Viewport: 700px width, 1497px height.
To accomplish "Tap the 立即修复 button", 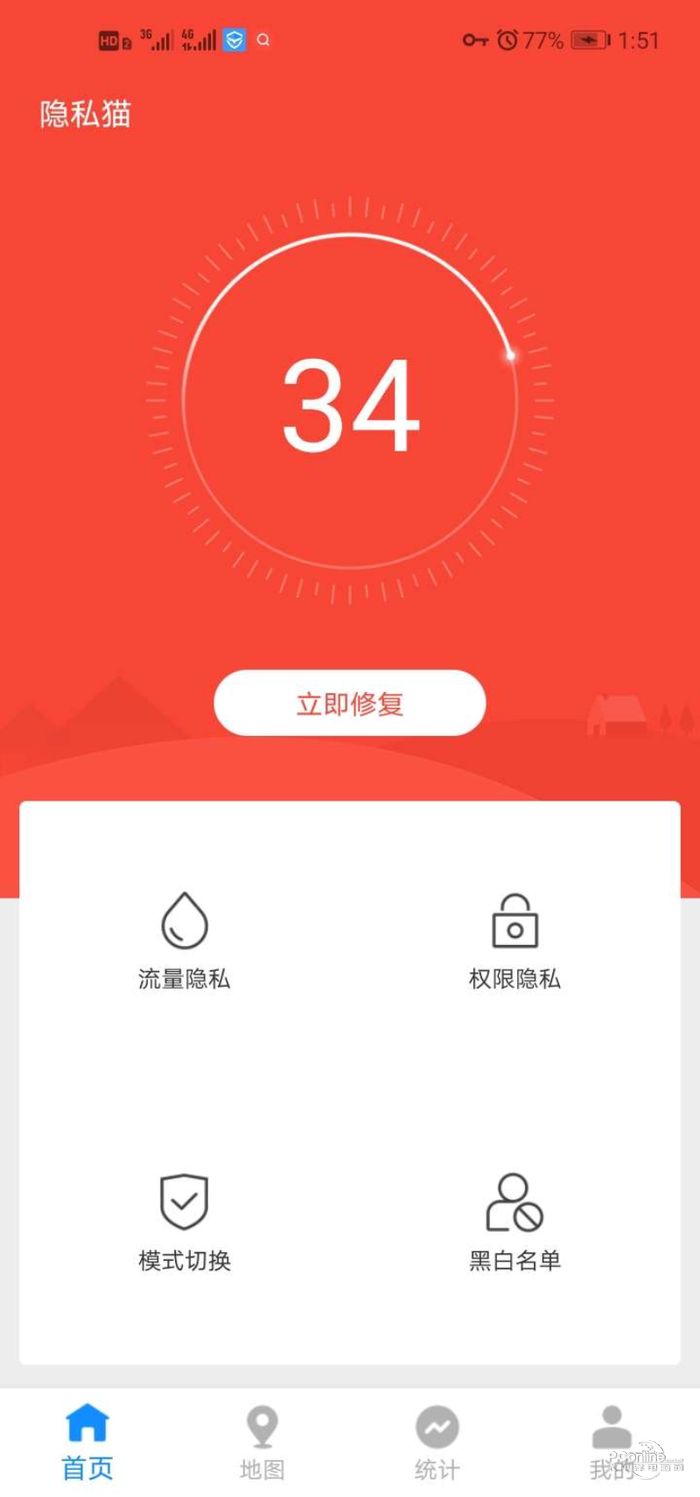I will pyautogui.click(x=350, y=703).
